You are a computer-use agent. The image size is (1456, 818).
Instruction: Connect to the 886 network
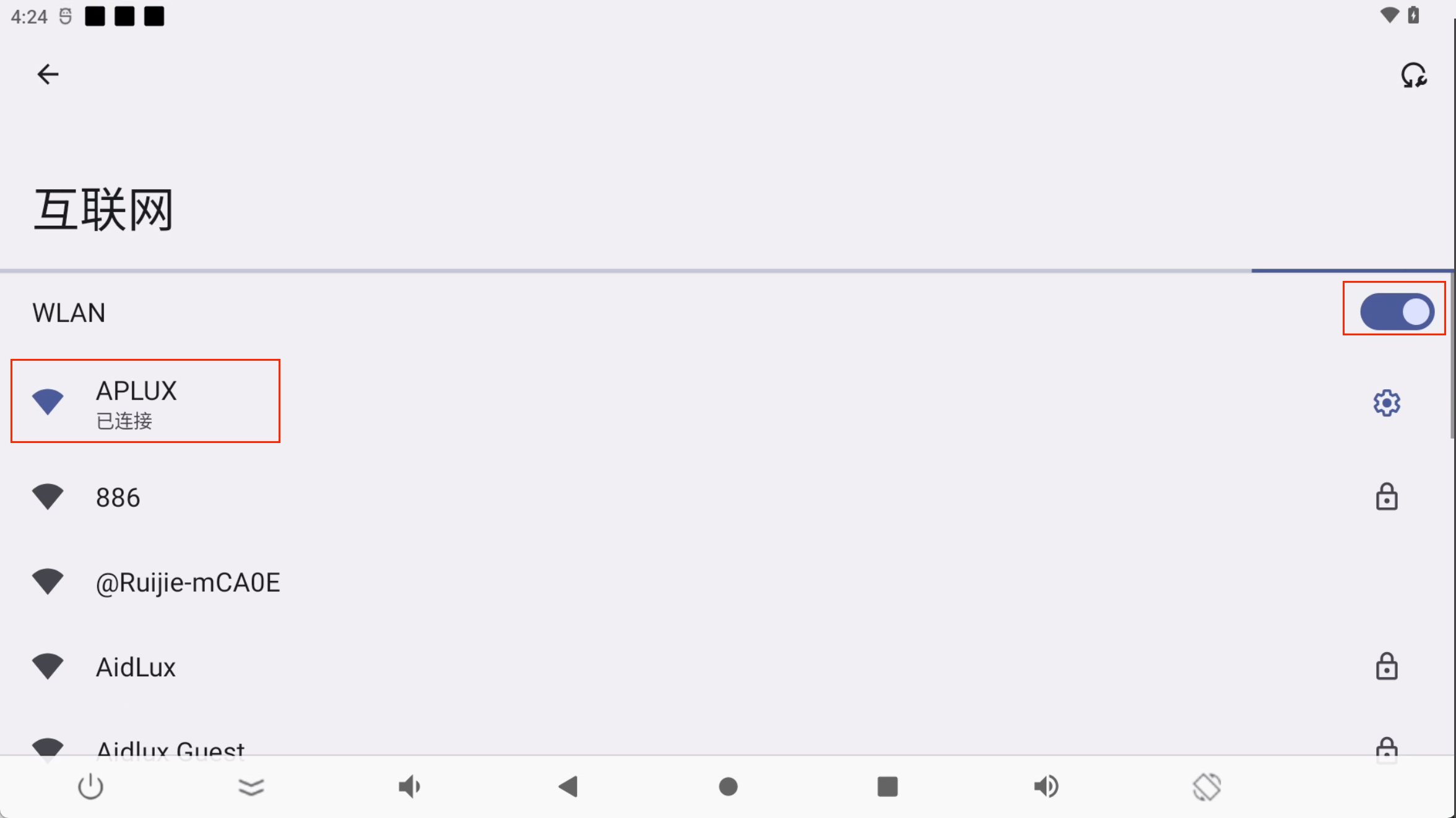point(118,497)
